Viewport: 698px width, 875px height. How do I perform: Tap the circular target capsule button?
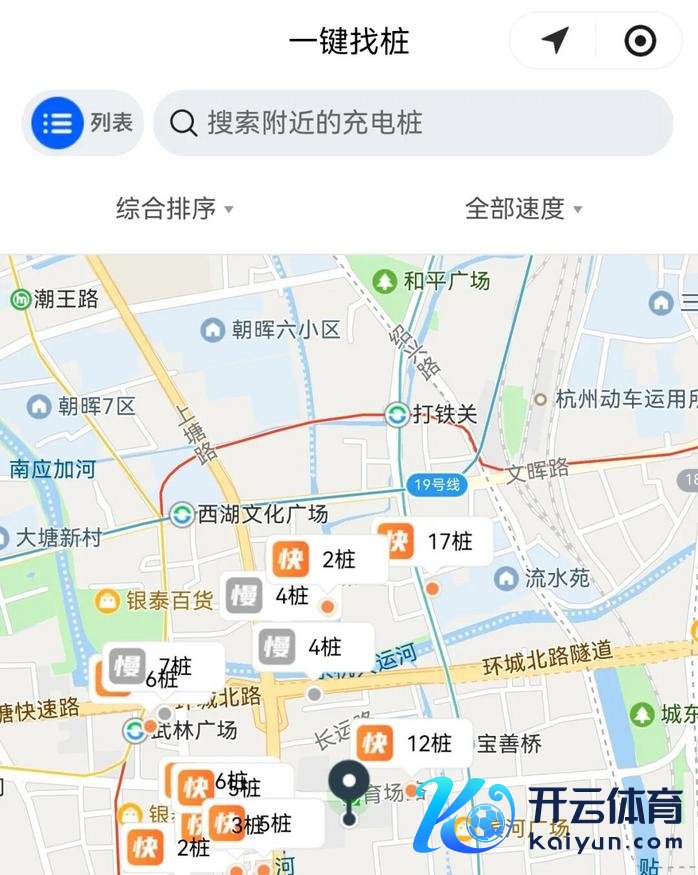point(640,41)
